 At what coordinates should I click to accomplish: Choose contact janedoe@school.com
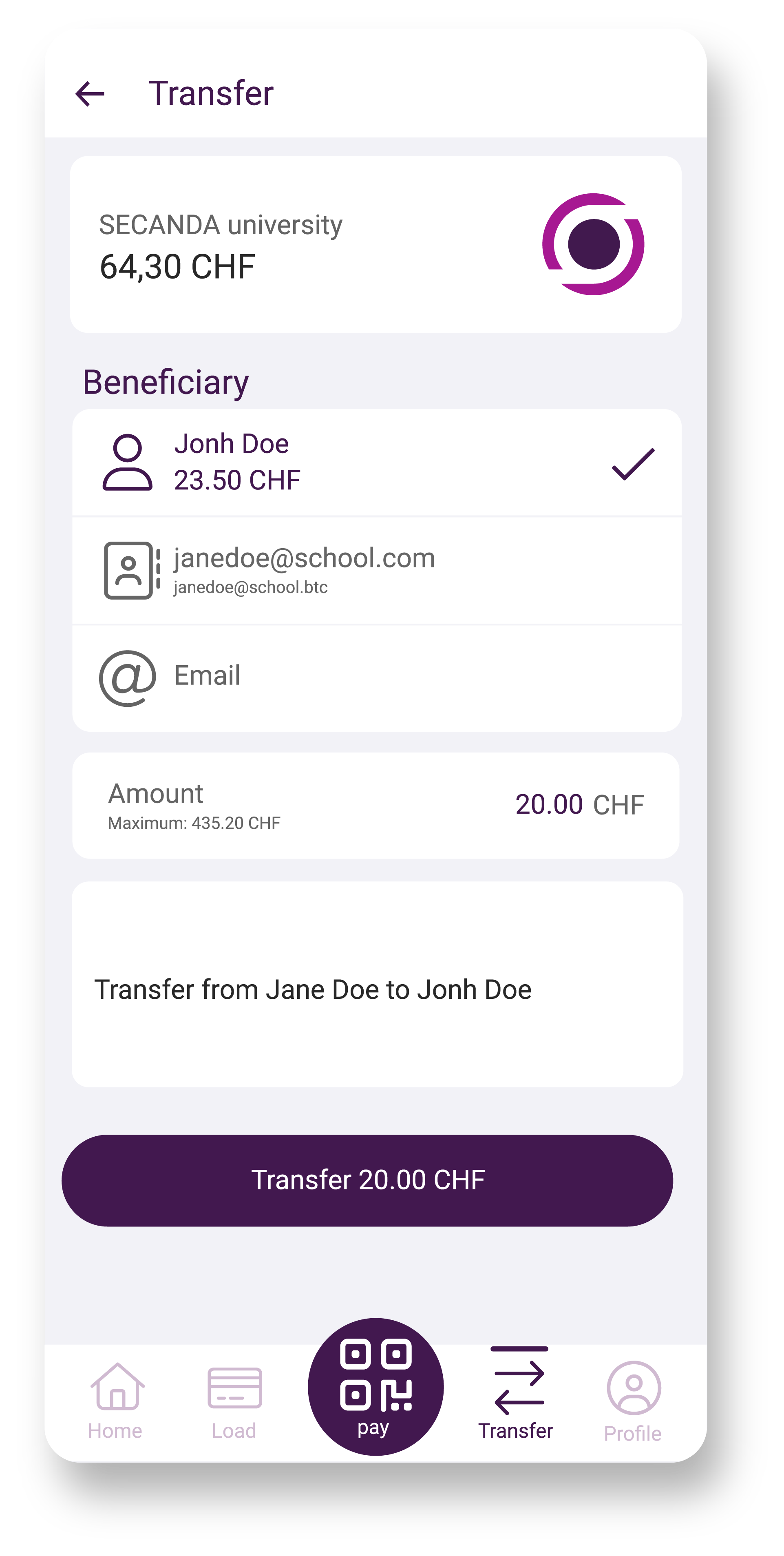point(377,570)
